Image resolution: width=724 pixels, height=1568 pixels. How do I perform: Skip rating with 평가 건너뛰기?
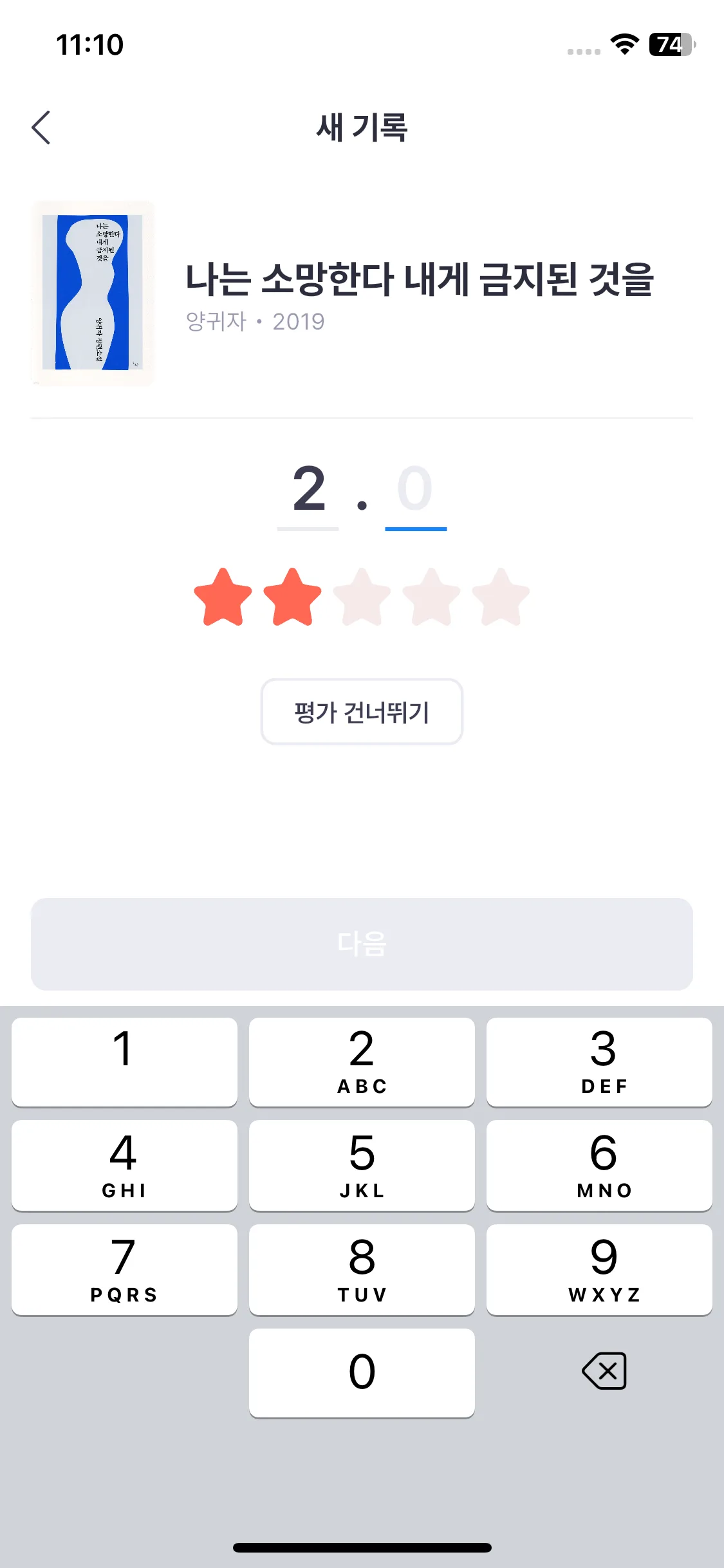(362, 712)
